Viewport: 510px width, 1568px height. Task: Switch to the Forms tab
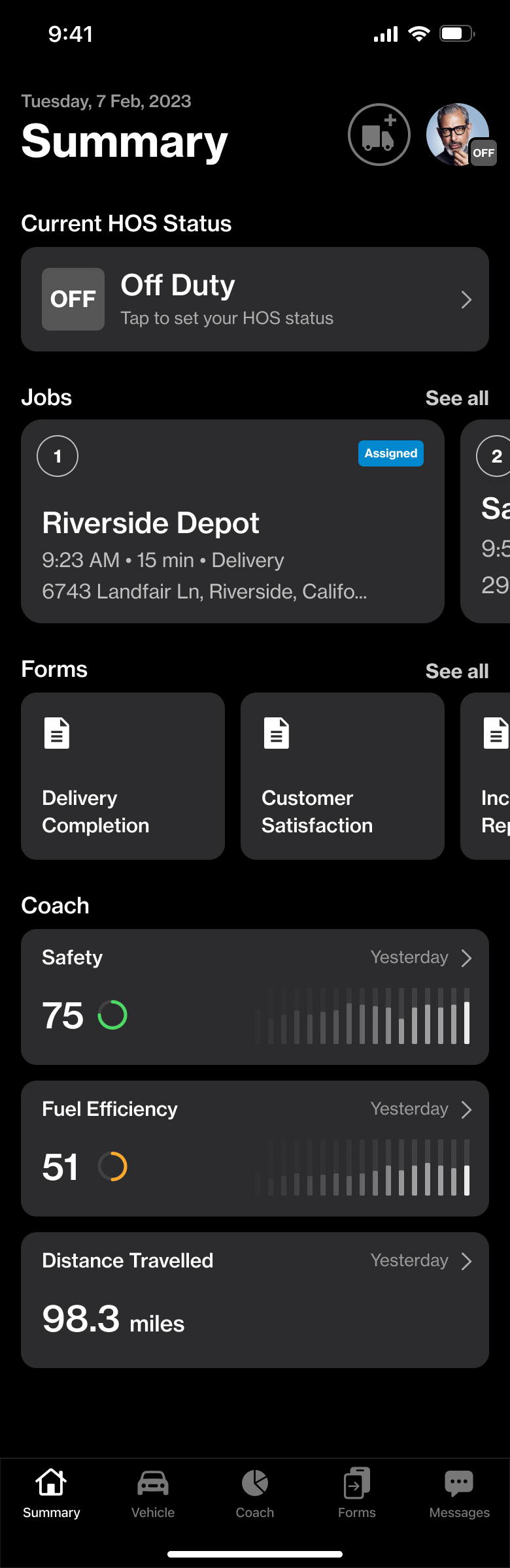click(357, 1494)
